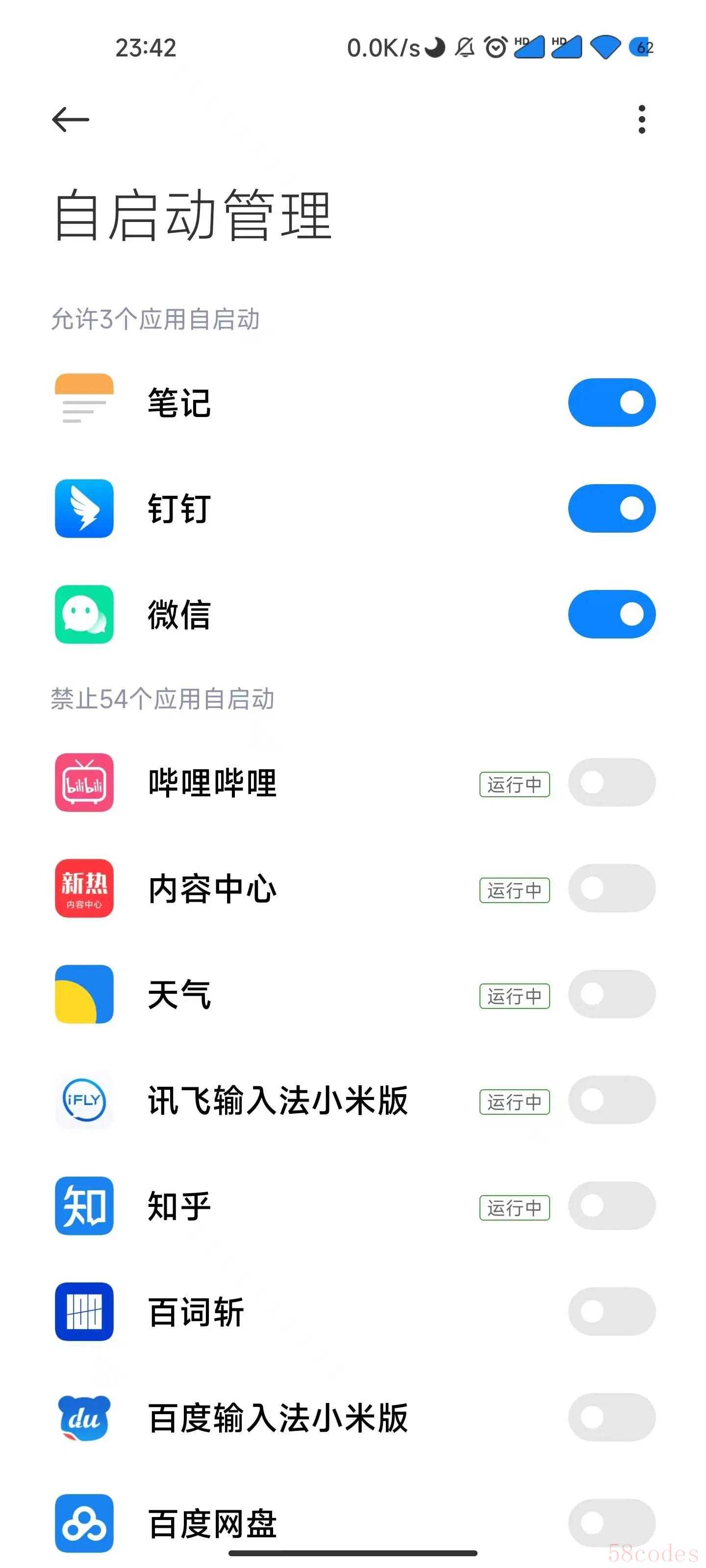Screen dimensions: 706x1568
Task: Enable autostart for 哔哩哔哩
Action: pyautogui.click(x=611, y=782)
